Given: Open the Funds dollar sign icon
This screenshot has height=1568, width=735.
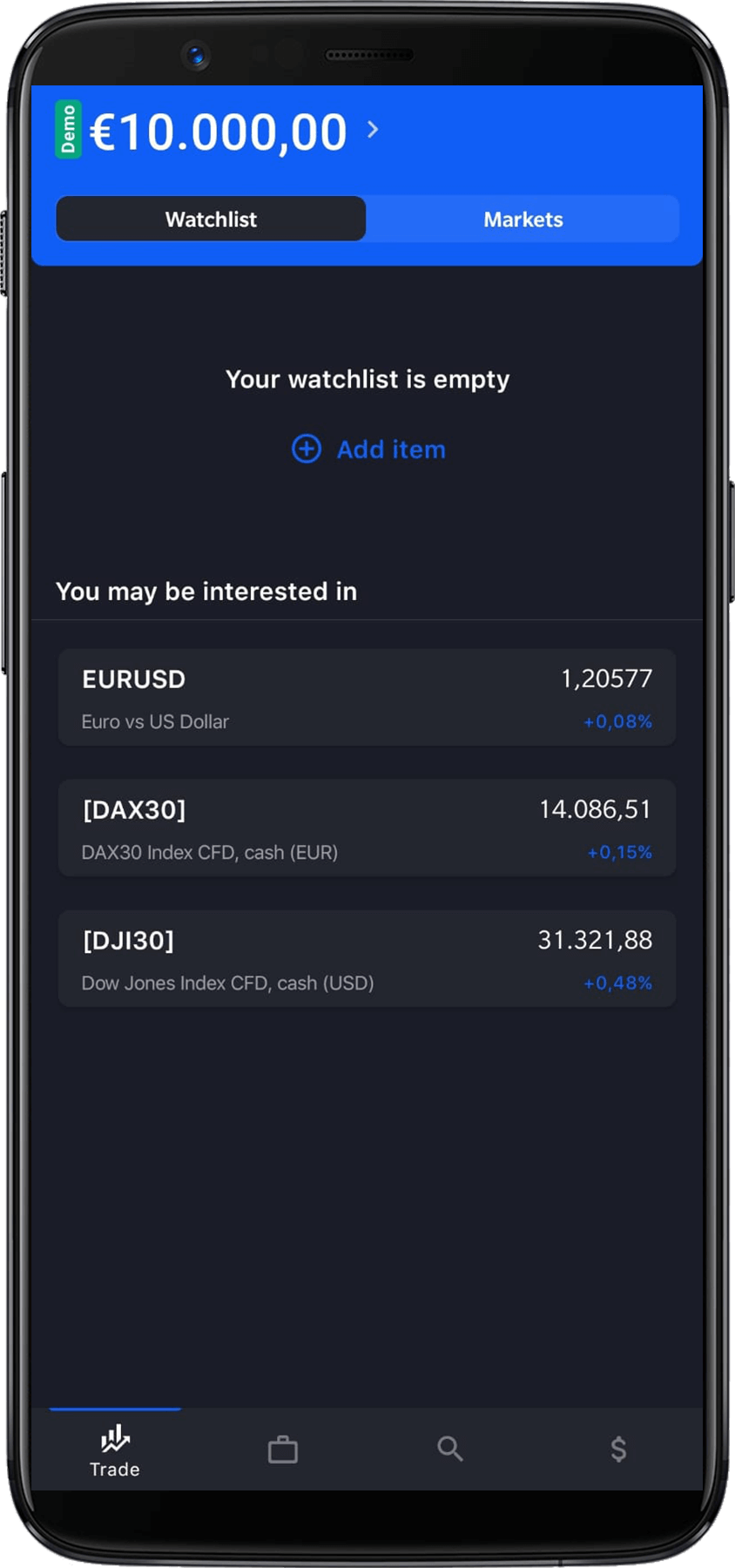Looking at the screenshot, I should [x=618, y=1448].
